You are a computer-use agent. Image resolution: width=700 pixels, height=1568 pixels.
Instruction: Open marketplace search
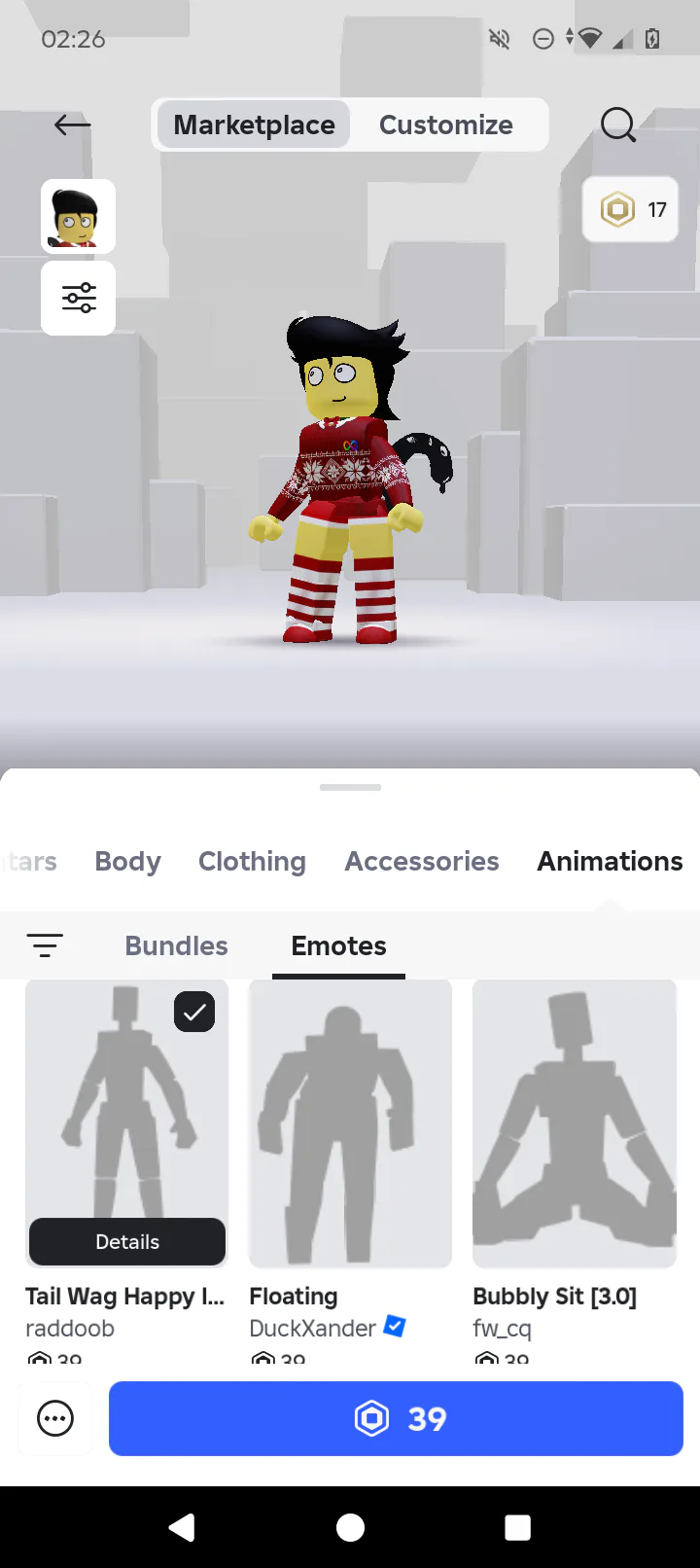coord(617,125)
